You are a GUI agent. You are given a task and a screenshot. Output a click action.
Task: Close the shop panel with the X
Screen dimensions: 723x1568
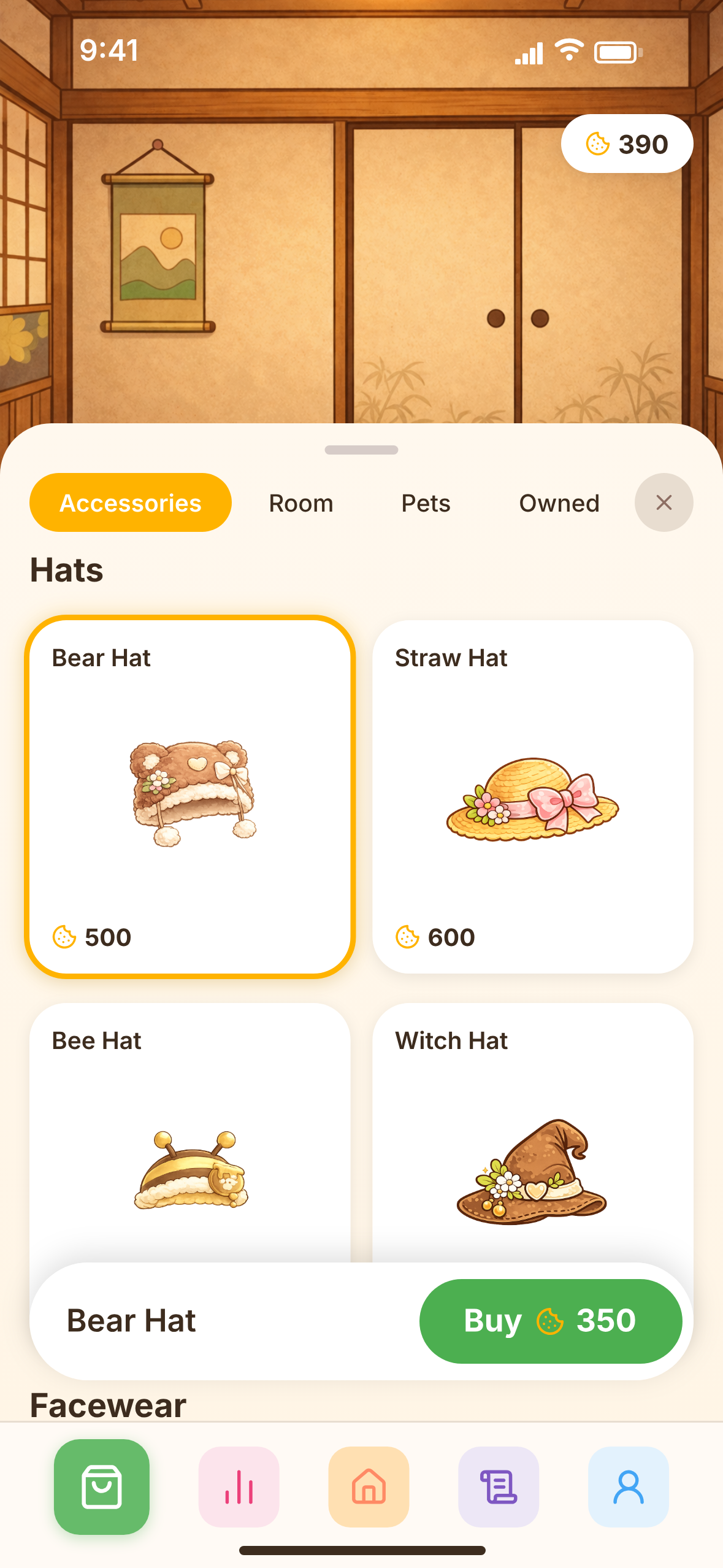tap(664, 502)
